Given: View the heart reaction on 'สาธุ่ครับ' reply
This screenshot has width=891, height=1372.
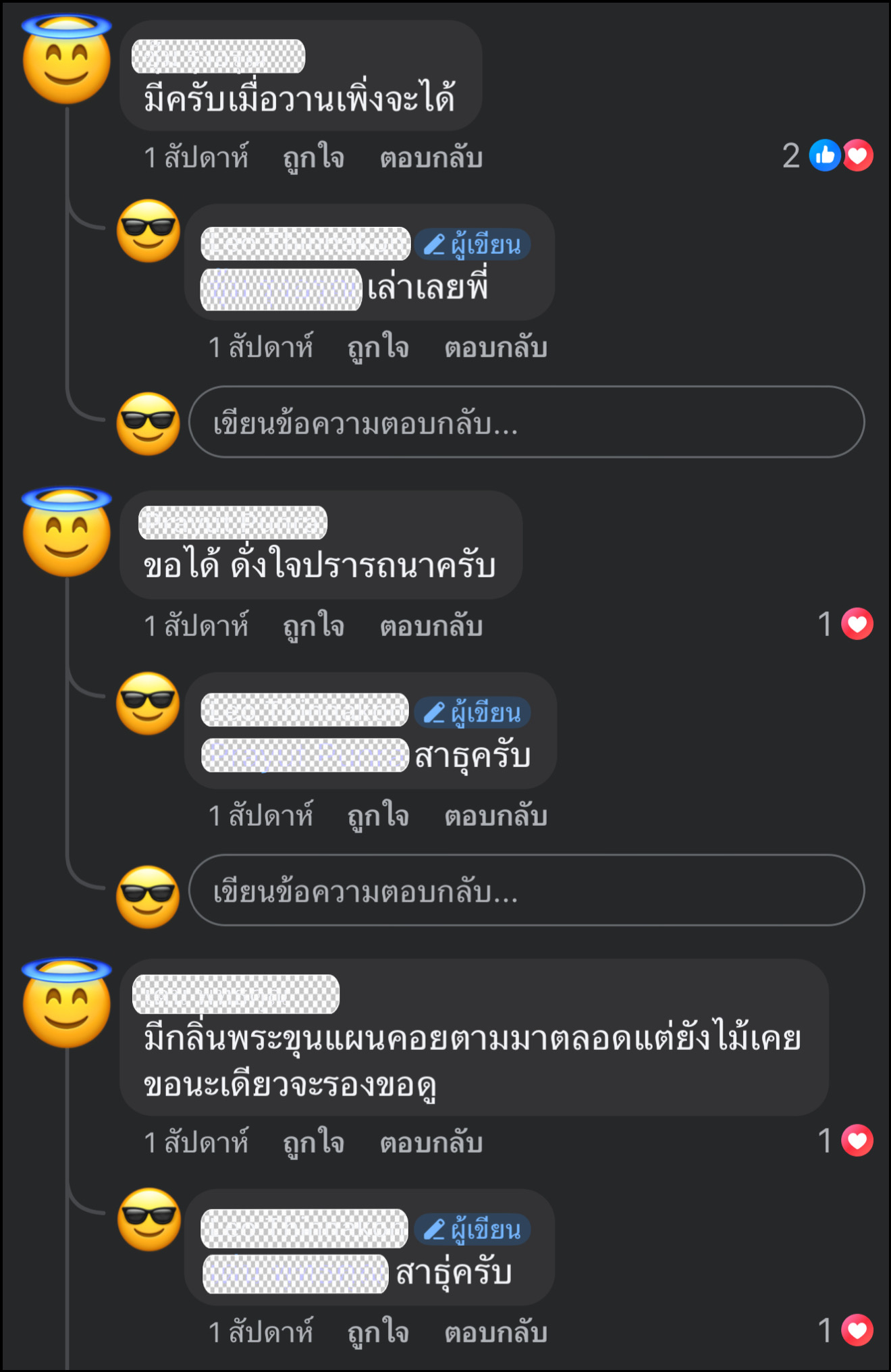Looking at the screenshot, I should pyautogui.click(x=857, y=1330).
